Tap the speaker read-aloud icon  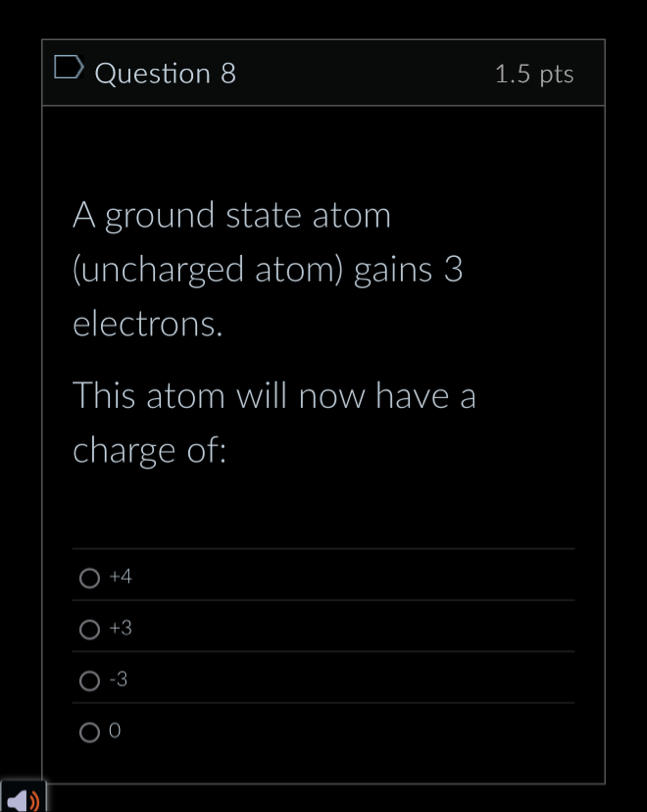pos(24,799)
